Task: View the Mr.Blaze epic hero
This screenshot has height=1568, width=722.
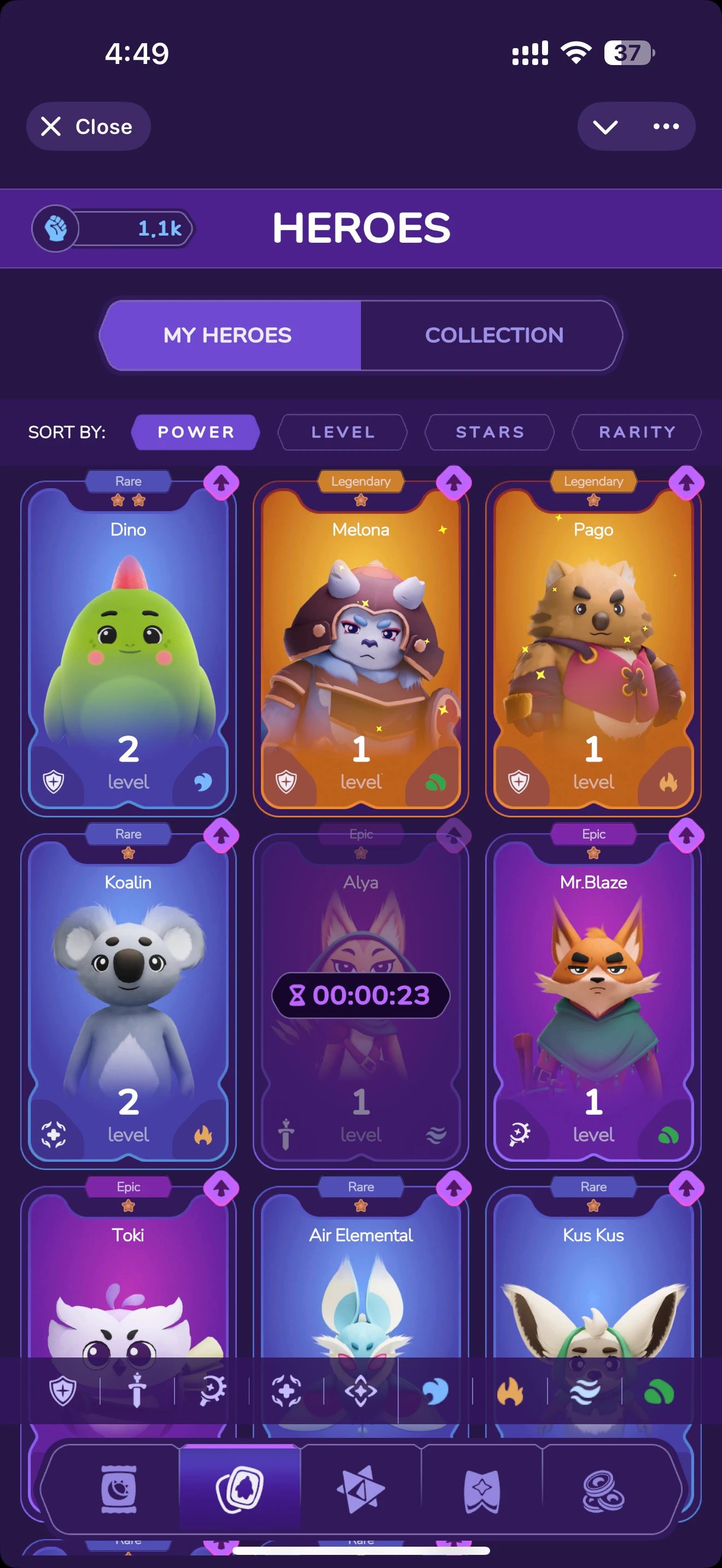Action: click(x=593, y=998)
